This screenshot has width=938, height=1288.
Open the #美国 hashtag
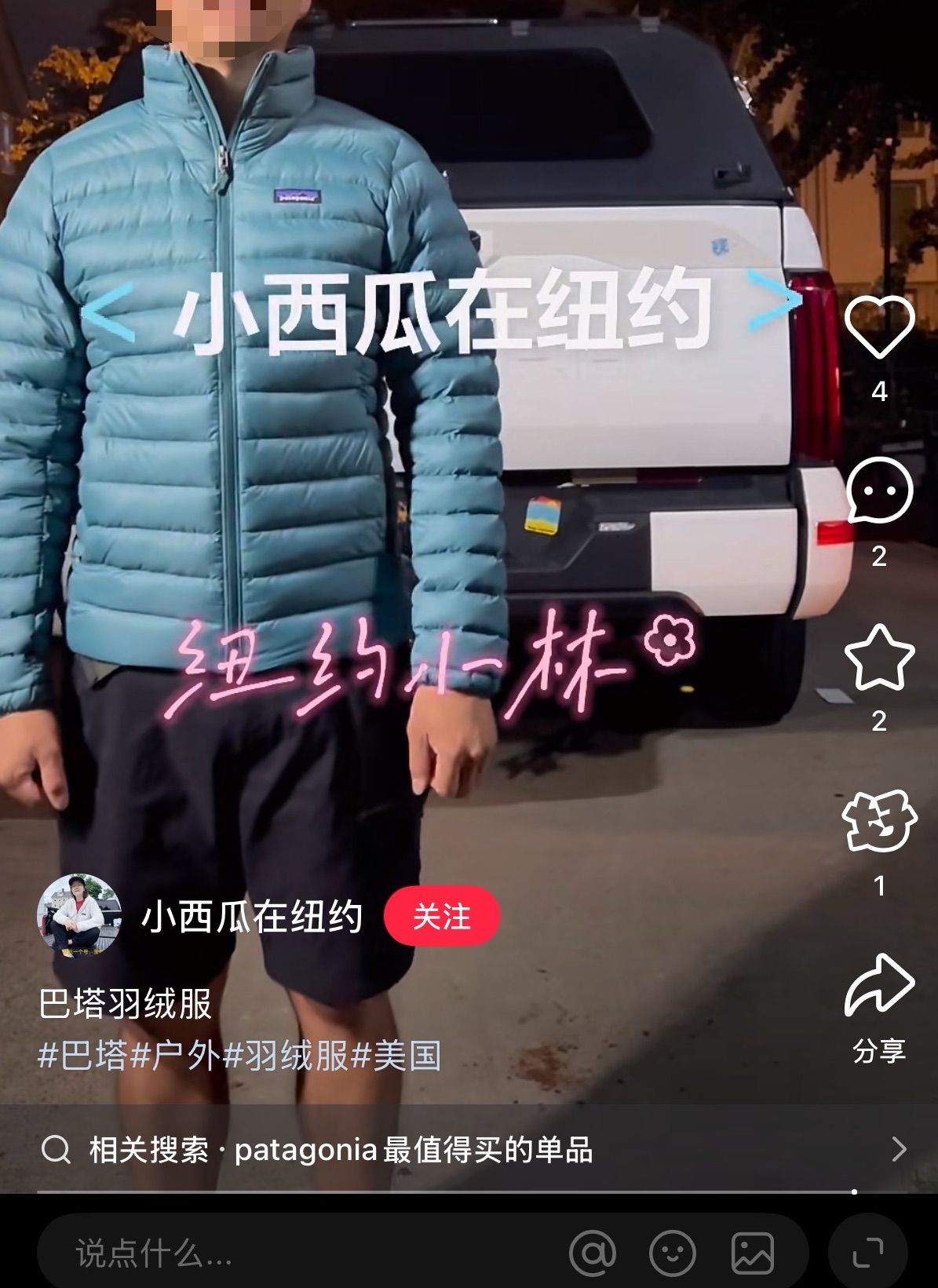(x=396, y=1056)
